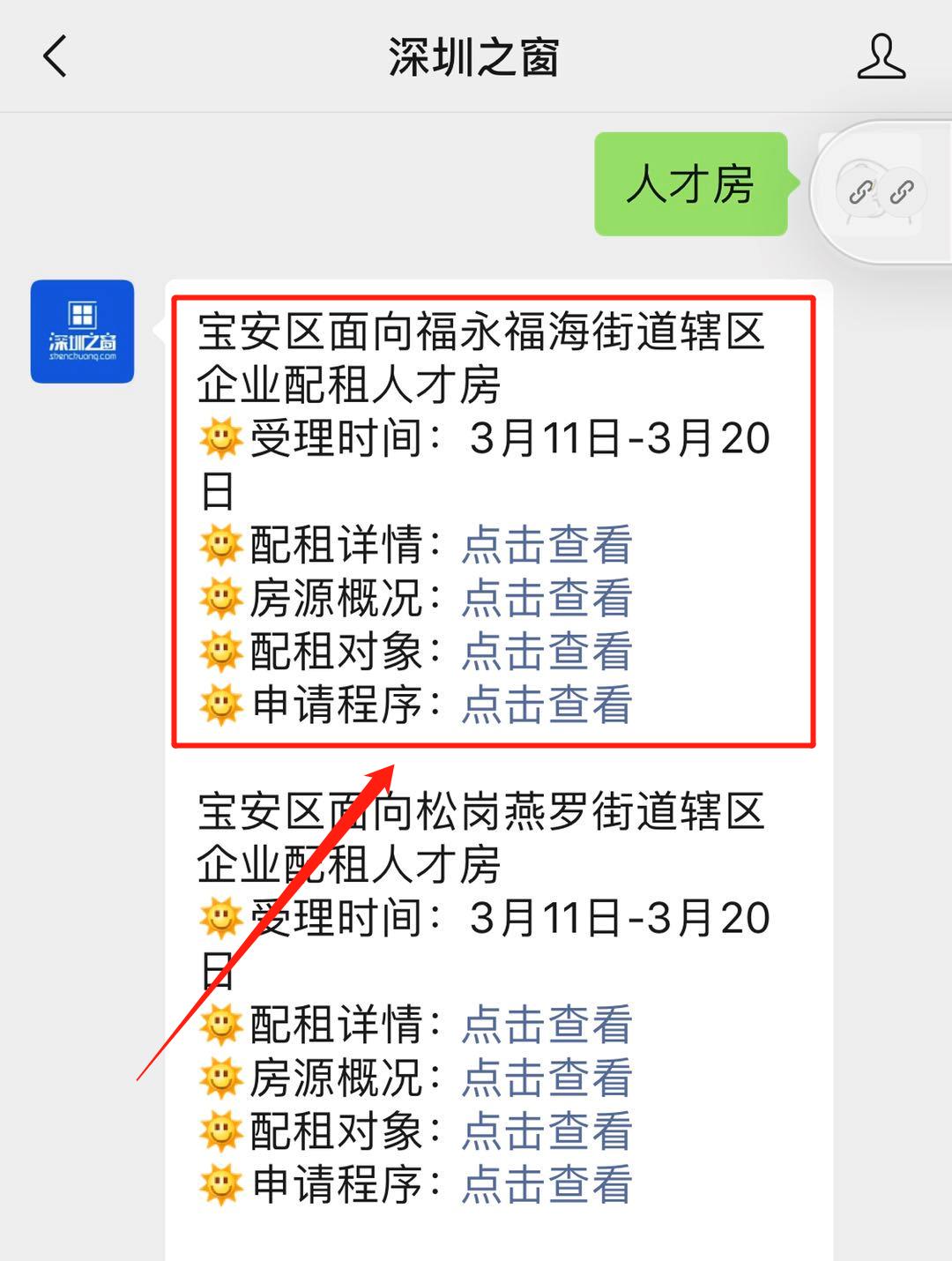Tap the sun emoji beside 房源概况 in second card
The height and width of the screenshot is (1261, 952).
(x=220, y=1074)
